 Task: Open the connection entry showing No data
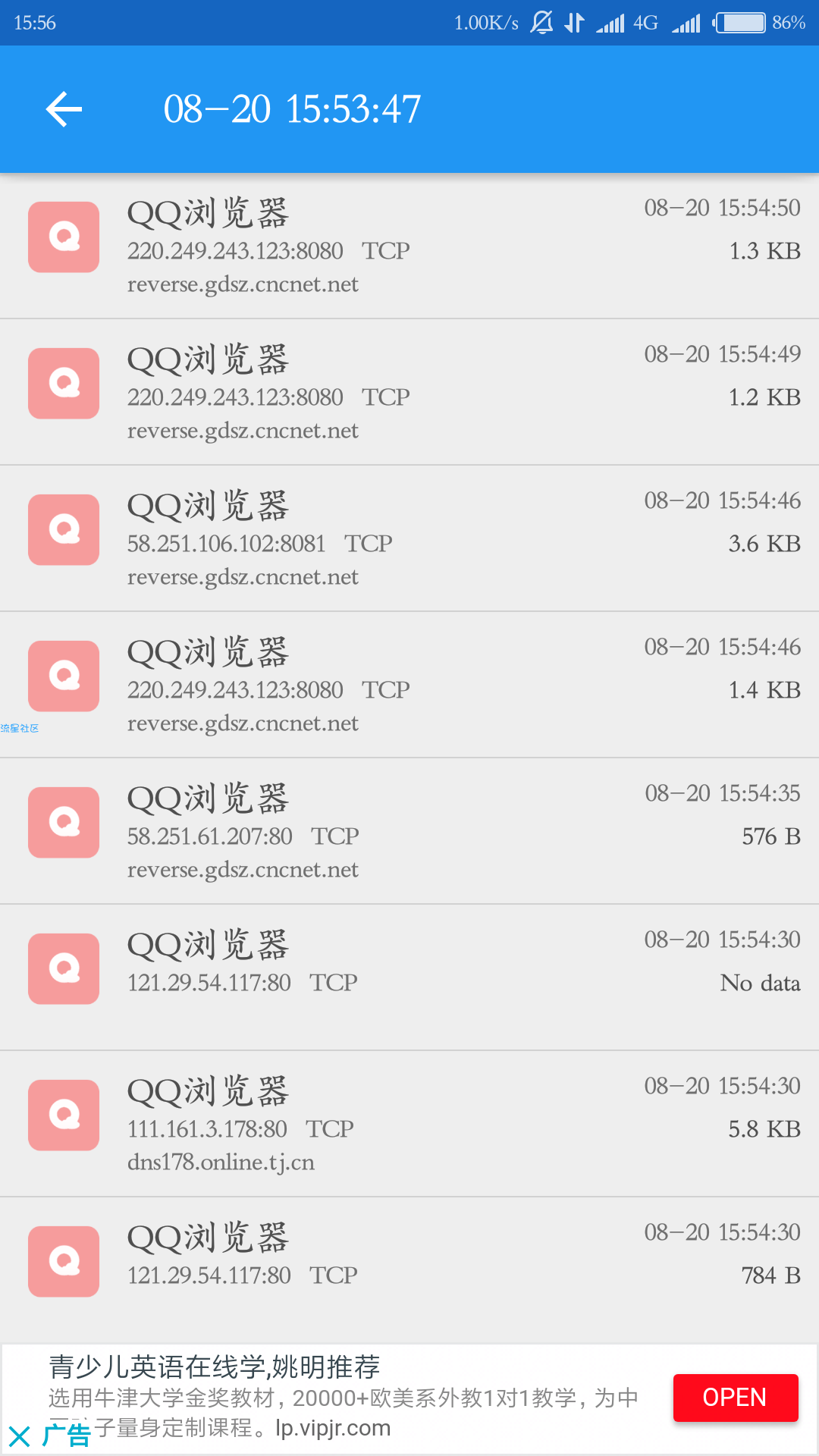[409, 977]
